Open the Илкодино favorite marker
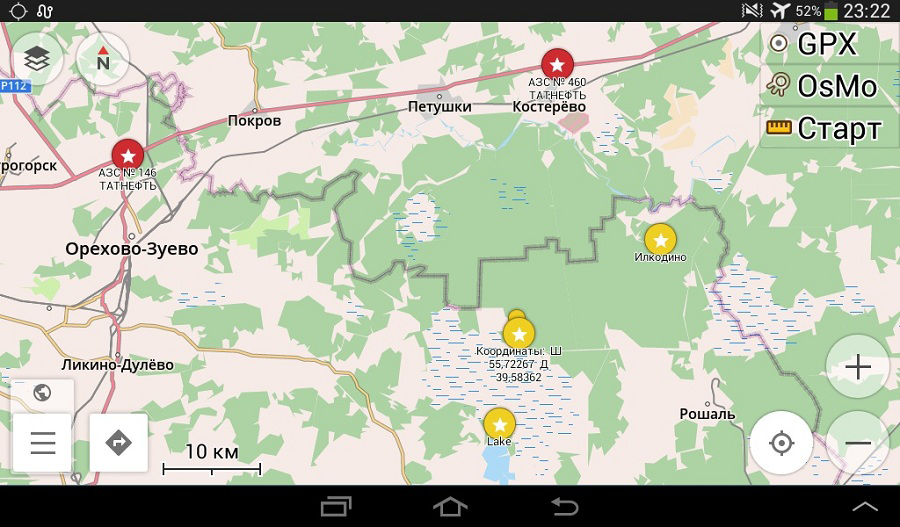The image size is (900, 527). (660, 240)
